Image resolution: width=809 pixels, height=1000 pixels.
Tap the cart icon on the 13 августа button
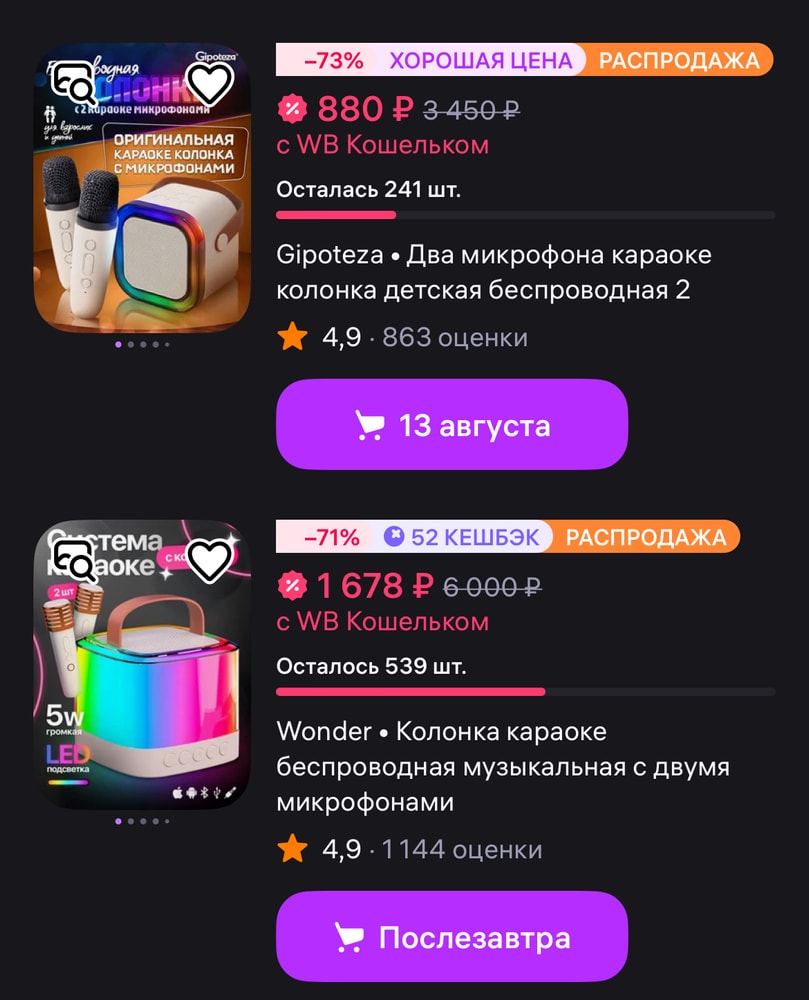tap(371, 424)
